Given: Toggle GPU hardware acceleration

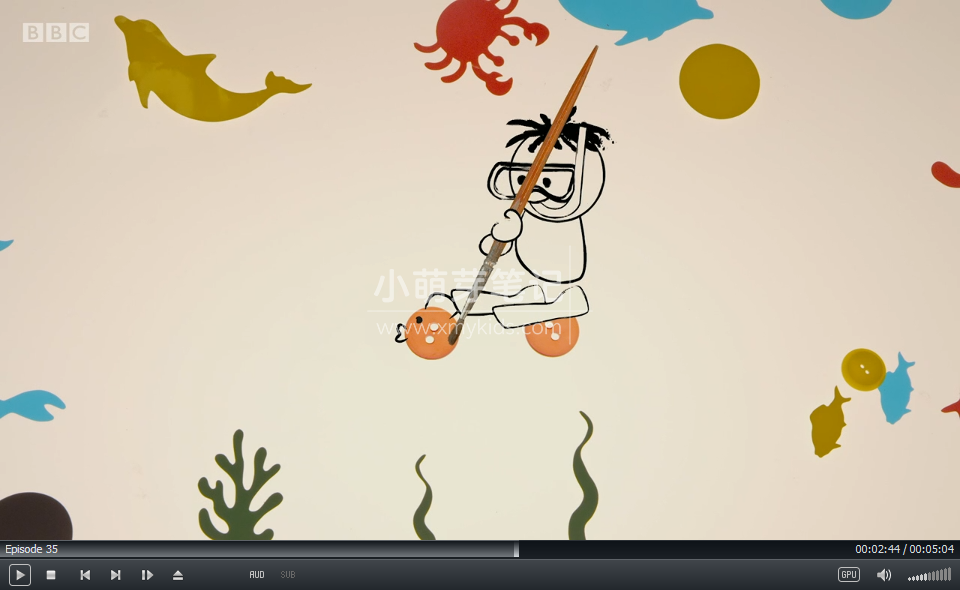Looking at the screenshot, I should pos(848,575).
